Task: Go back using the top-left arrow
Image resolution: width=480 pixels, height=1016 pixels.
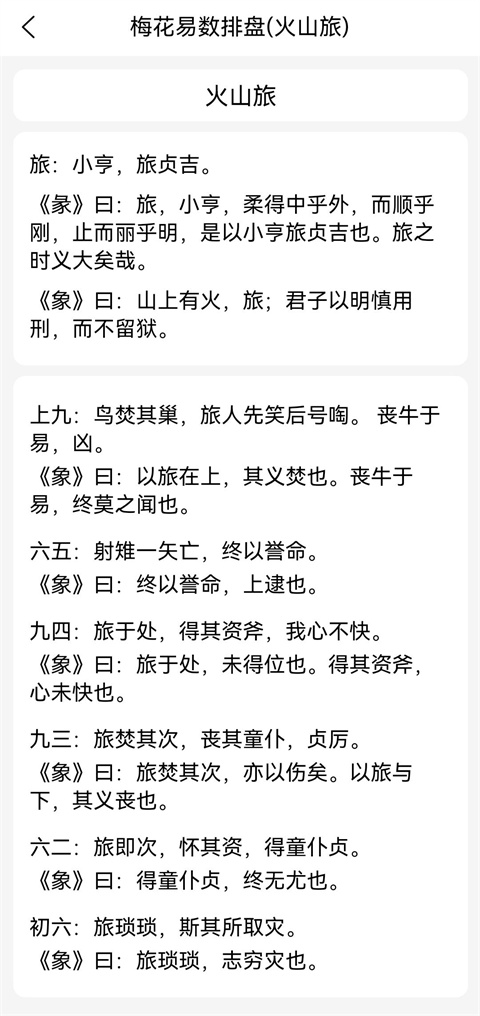Action: click(x=29, y=28)
